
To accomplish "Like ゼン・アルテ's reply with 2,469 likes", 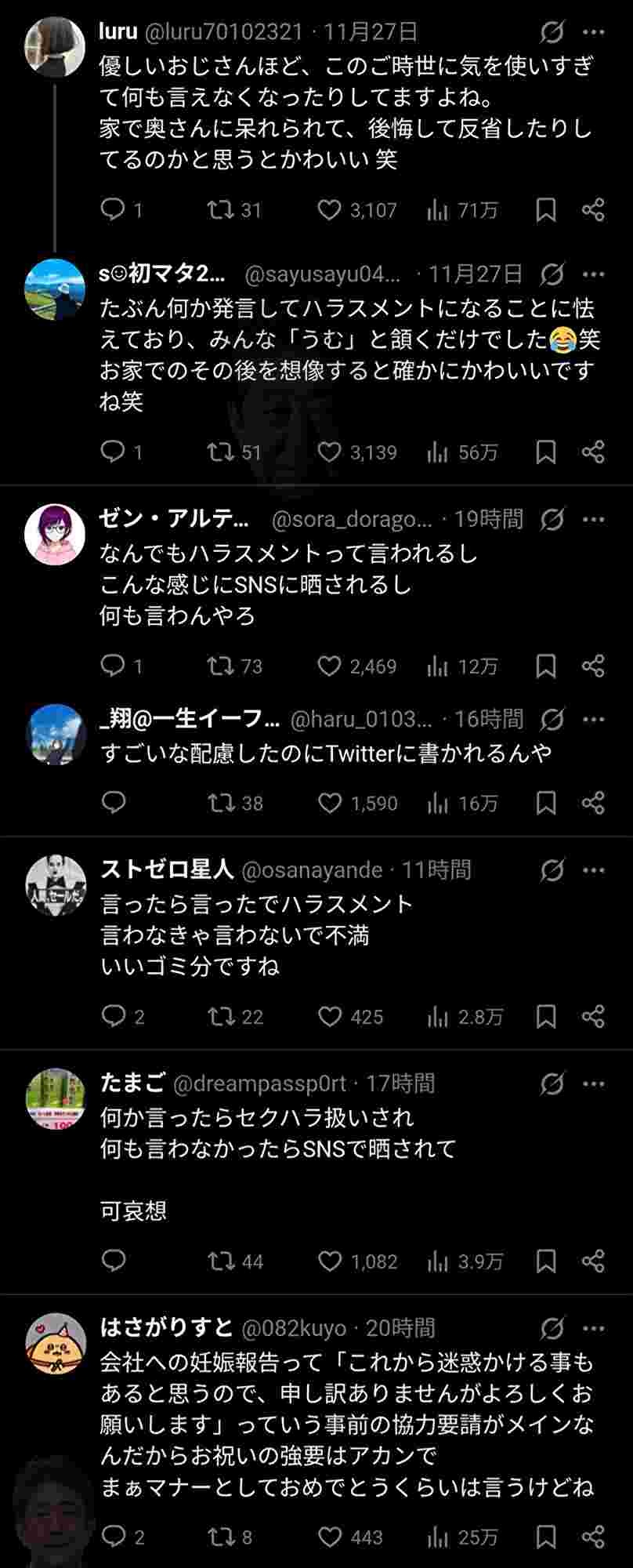I will (330, 666).
